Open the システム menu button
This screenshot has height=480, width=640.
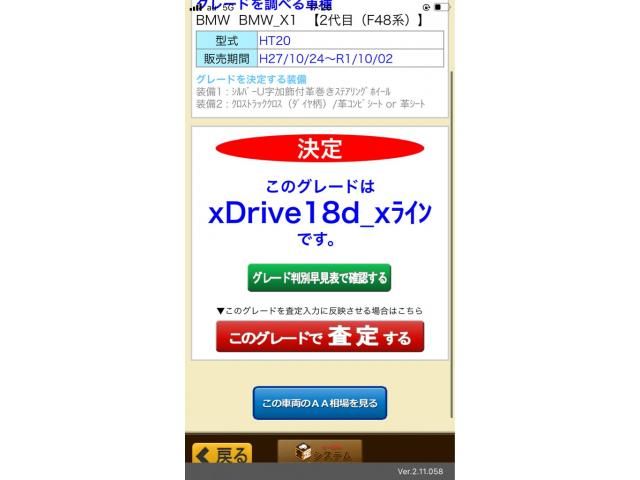click(x=320, y=452)
